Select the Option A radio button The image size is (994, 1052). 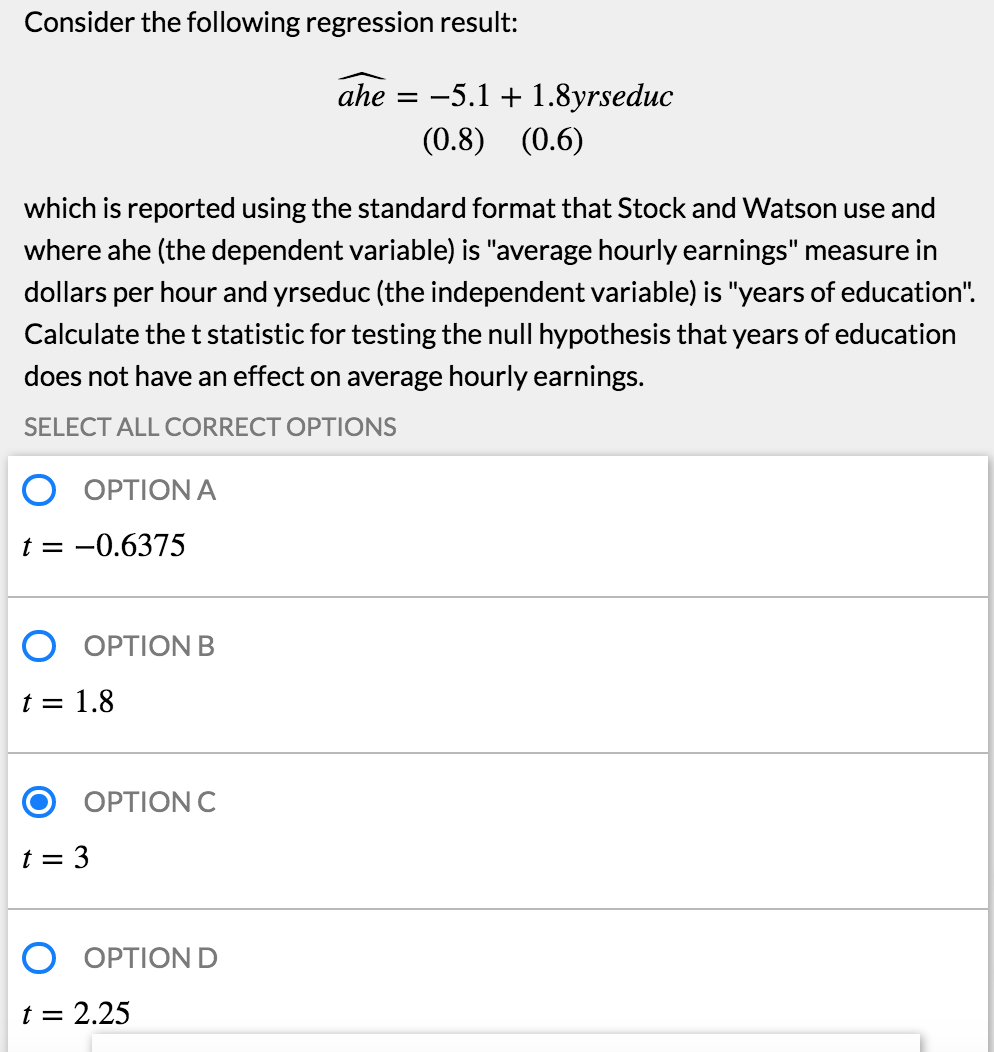coord(38,490)
